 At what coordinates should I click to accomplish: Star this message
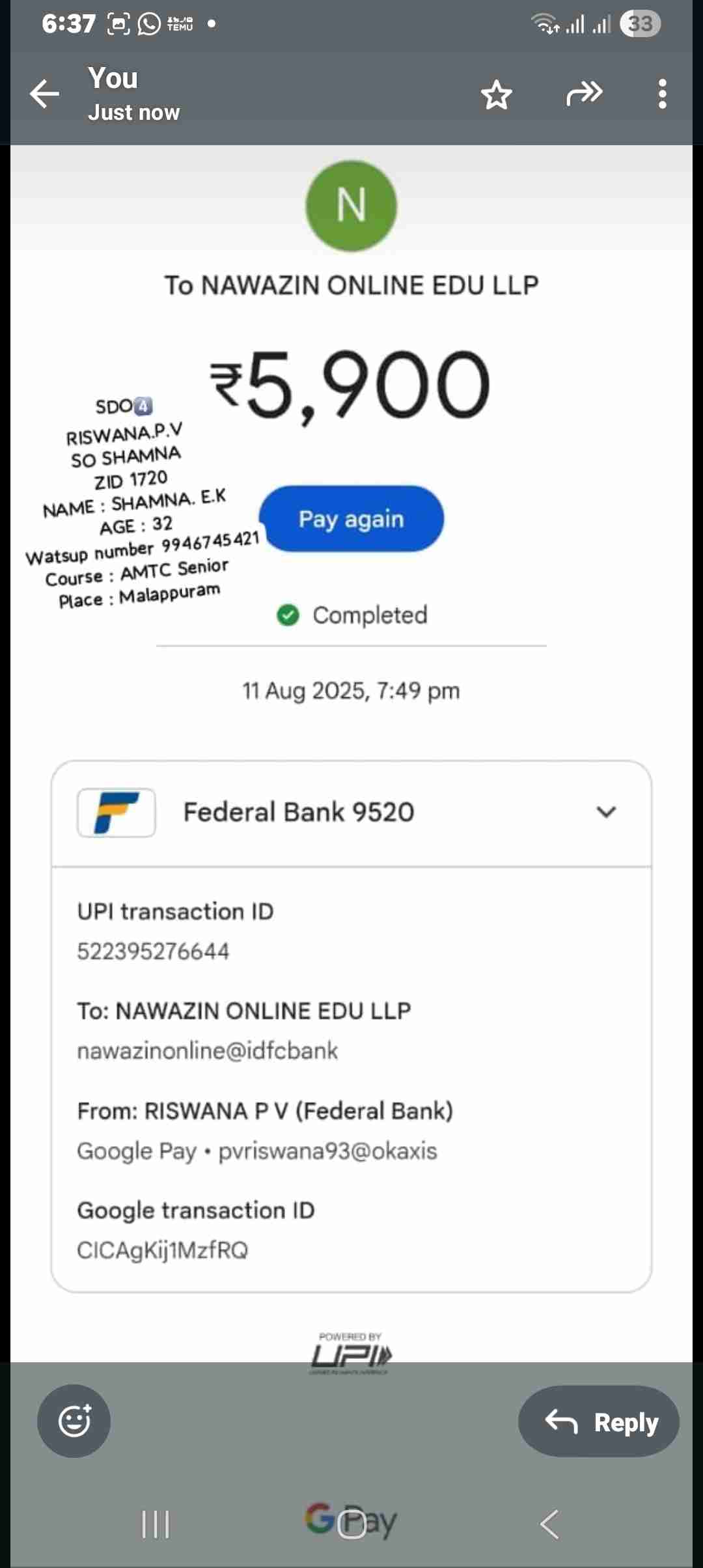pyautogui.click(x=497, y=95)
